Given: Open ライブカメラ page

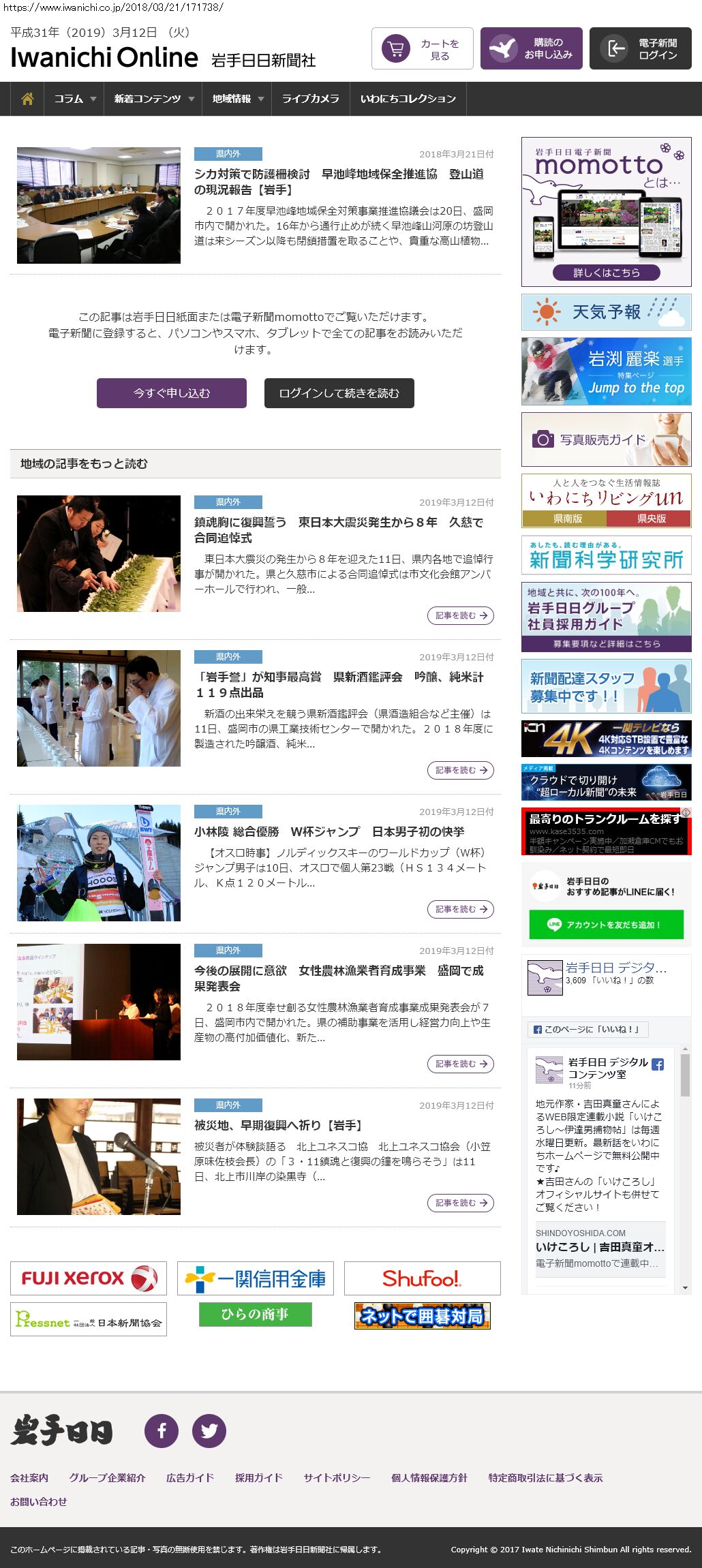Looking at the screenshot, I should tap(310, 99).
